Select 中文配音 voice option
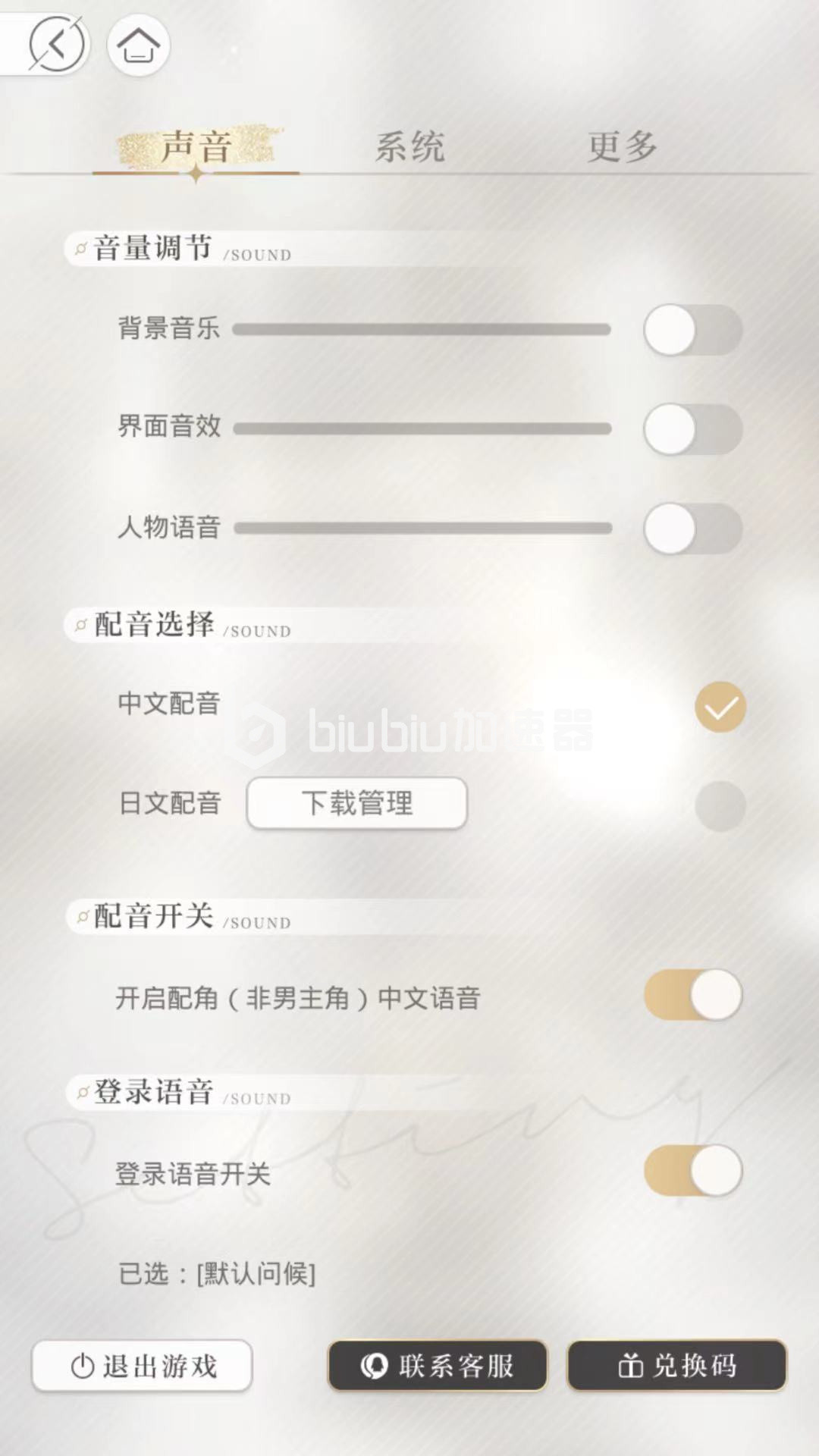Image resolution: width=819 pixels, height=1456 pixels. click(720, 707)
